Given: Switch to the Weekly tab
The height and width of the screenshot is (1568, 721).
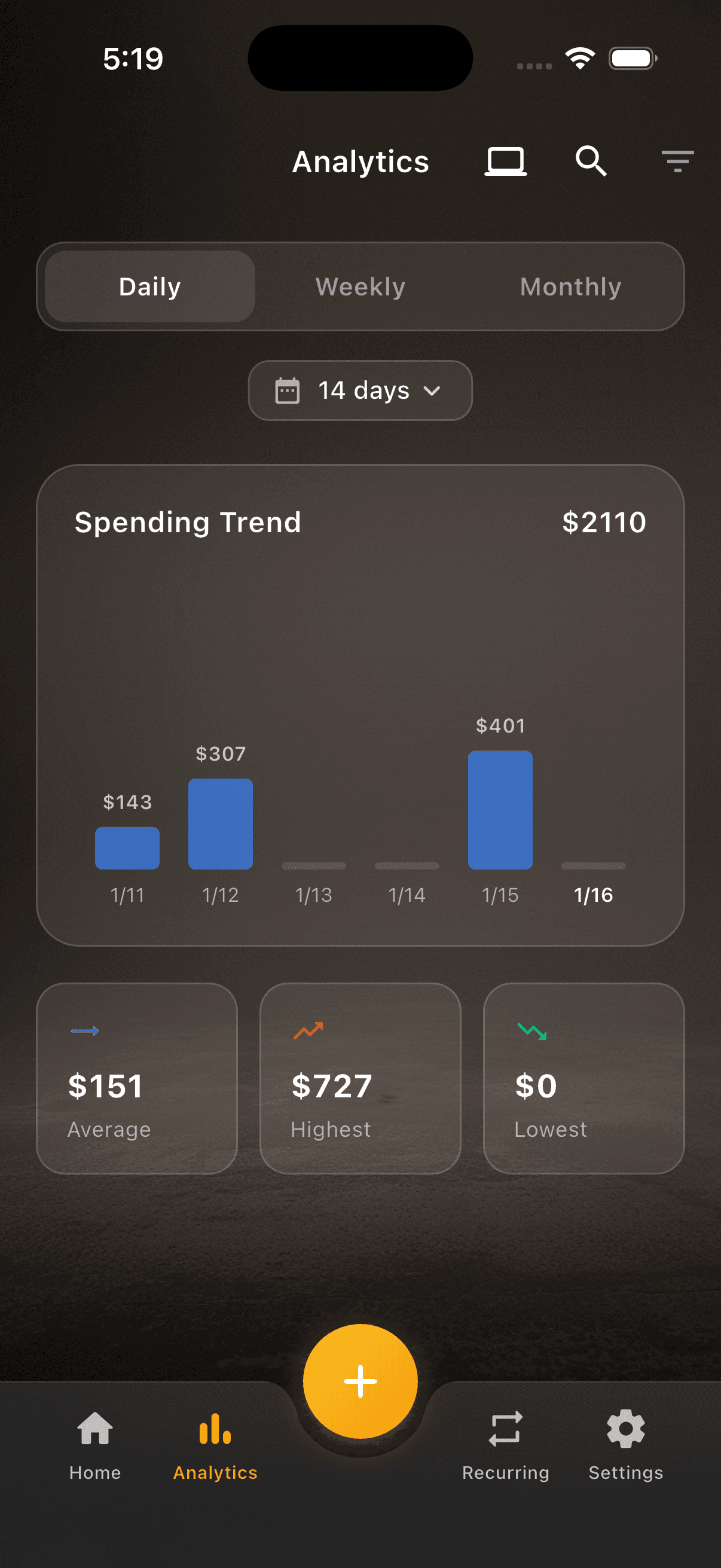Looking at the screenshot, I should pos(359,286).
